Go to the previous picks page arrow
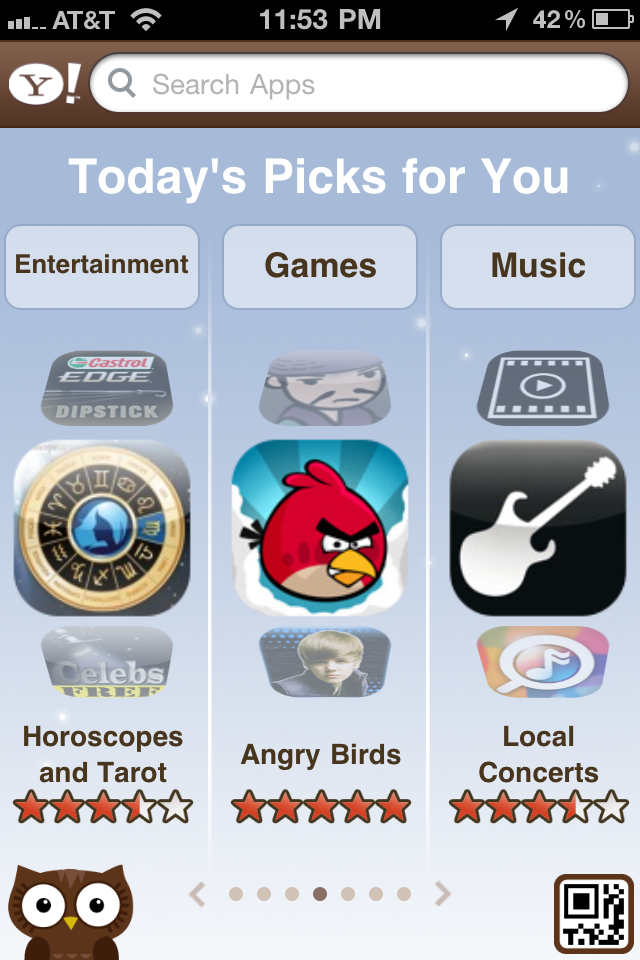The width and height of the screenshot is (640, 960). point(198,894)
